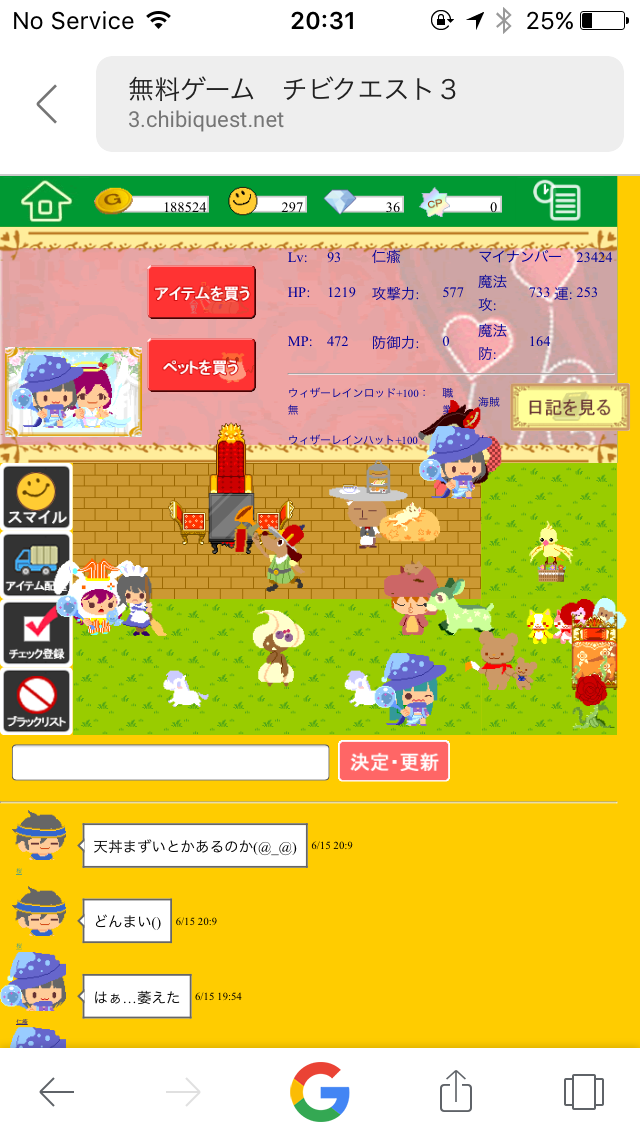This screenshot has height=1136, width=640.
Task: Go back using the browser's top arrow
Action: pyautogui.click(x=47, y=103)
